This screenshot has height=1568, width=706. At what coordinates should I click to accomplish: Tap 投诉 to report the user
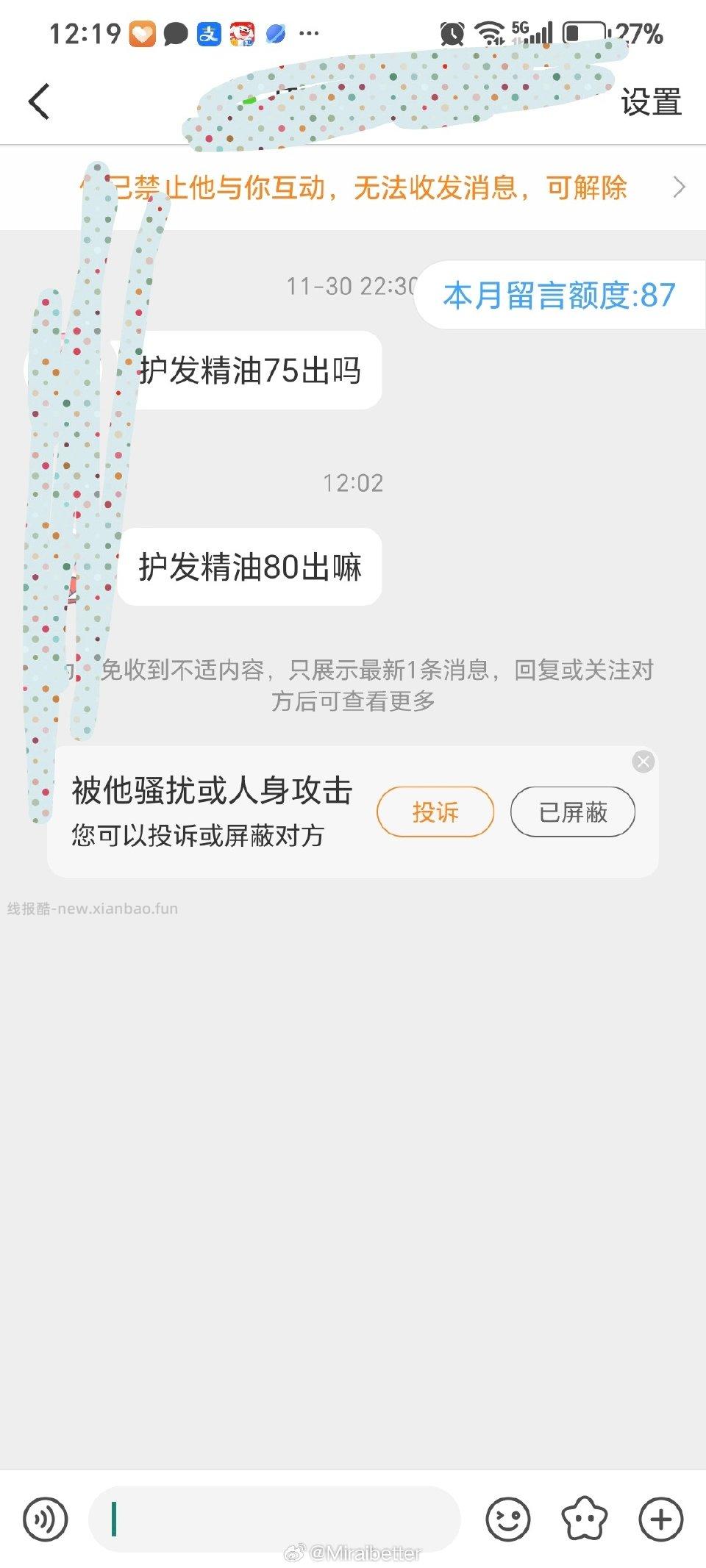click(435, 812)
